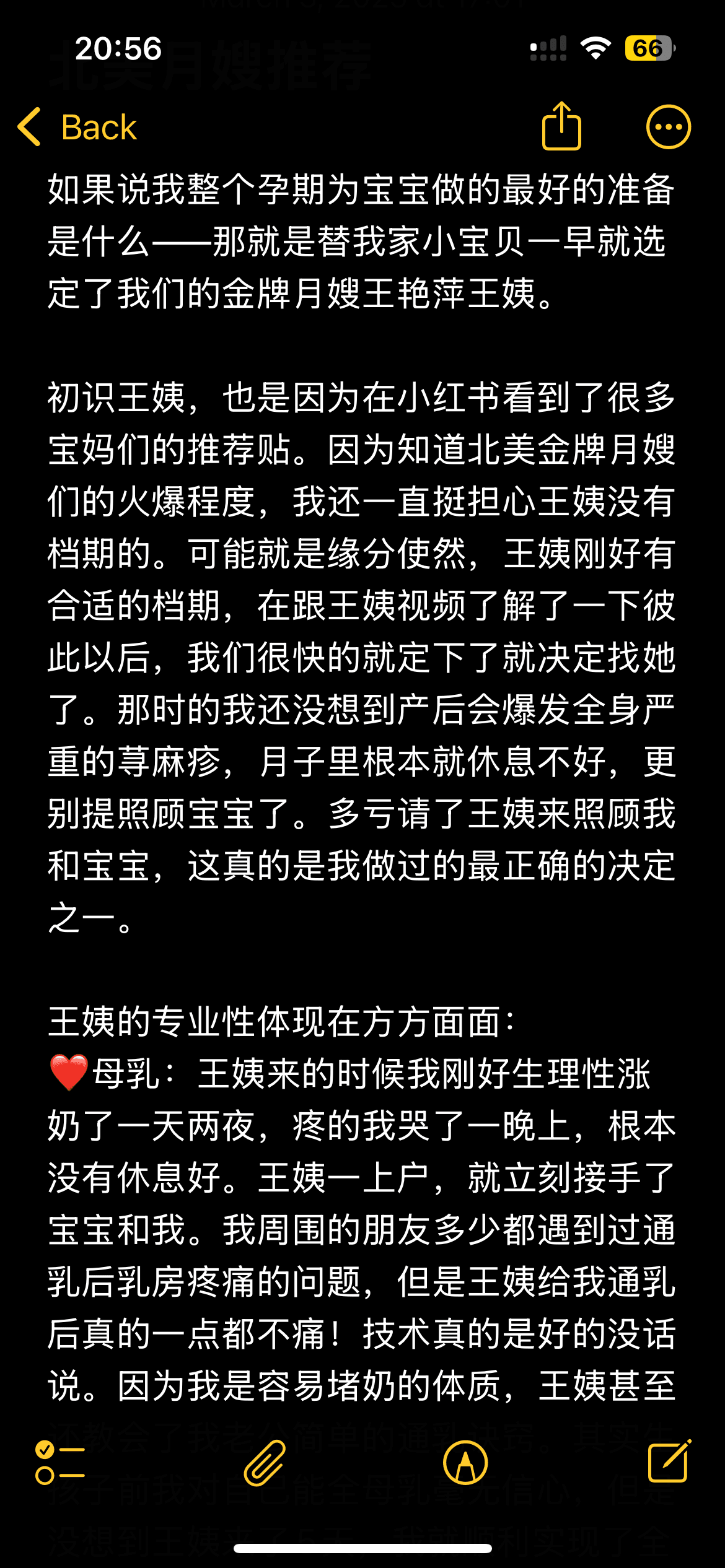Screen dimensions: 725x1568
Task: Go back to the notes list
Action: click(x=77, y=128)
